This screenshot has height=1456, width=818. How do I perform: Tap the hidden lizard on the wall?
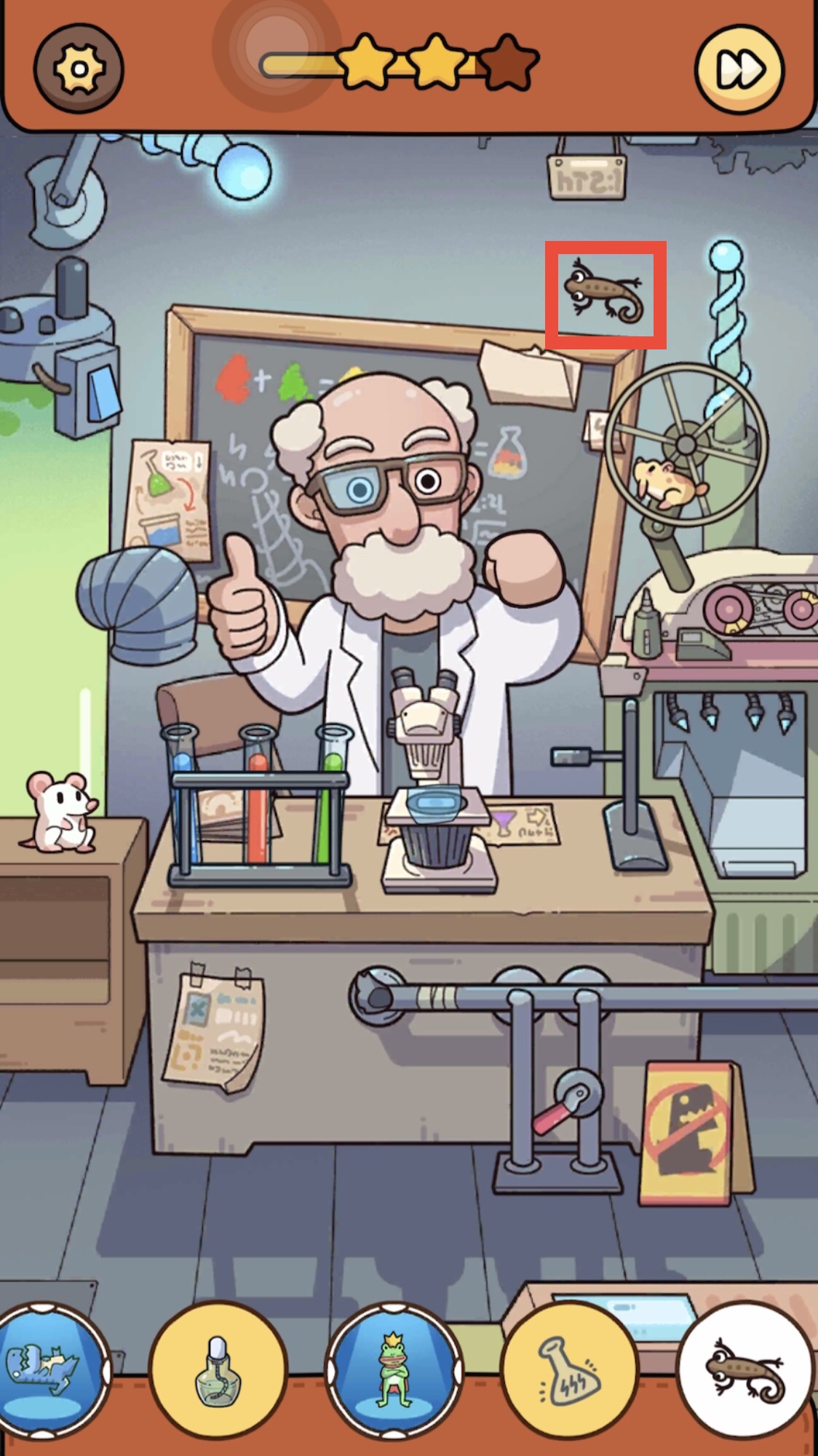coord(605,295)
